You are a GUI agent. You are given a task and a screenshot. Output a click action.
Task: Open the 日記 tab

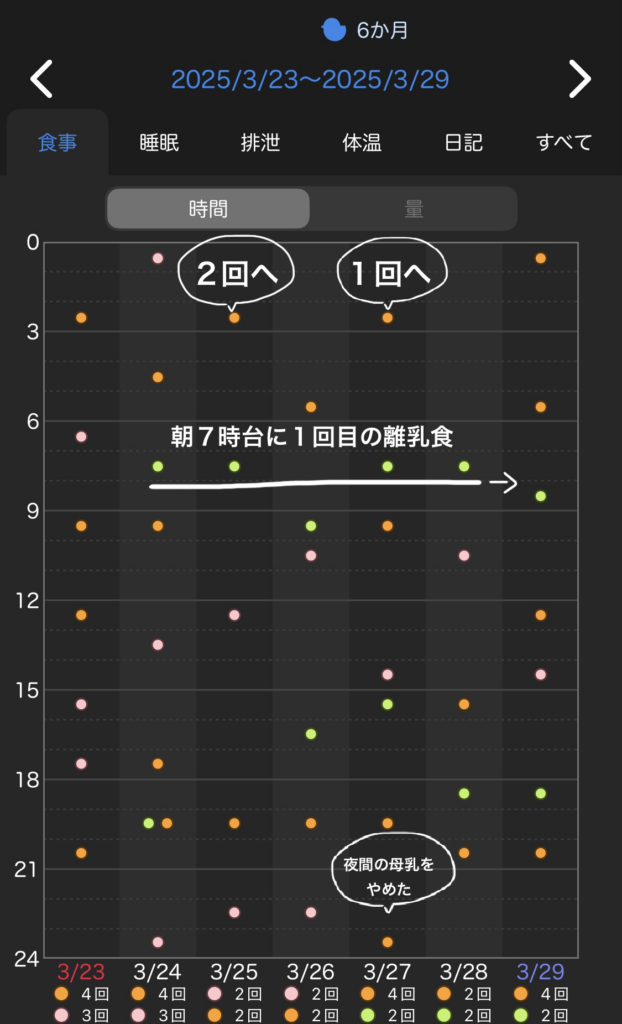pos(463,143)
